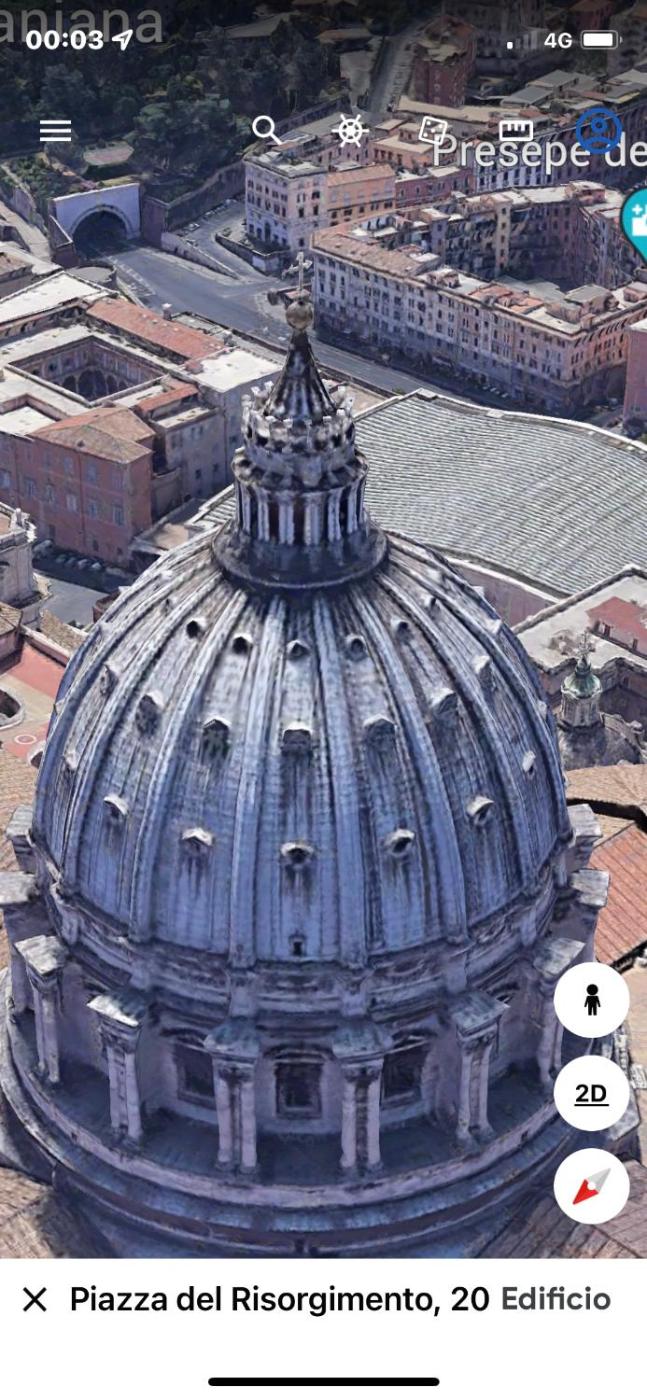Screen dimensions: 647x1400
Task: Enter Street View with pegman button
Action: coord(591,1000)
